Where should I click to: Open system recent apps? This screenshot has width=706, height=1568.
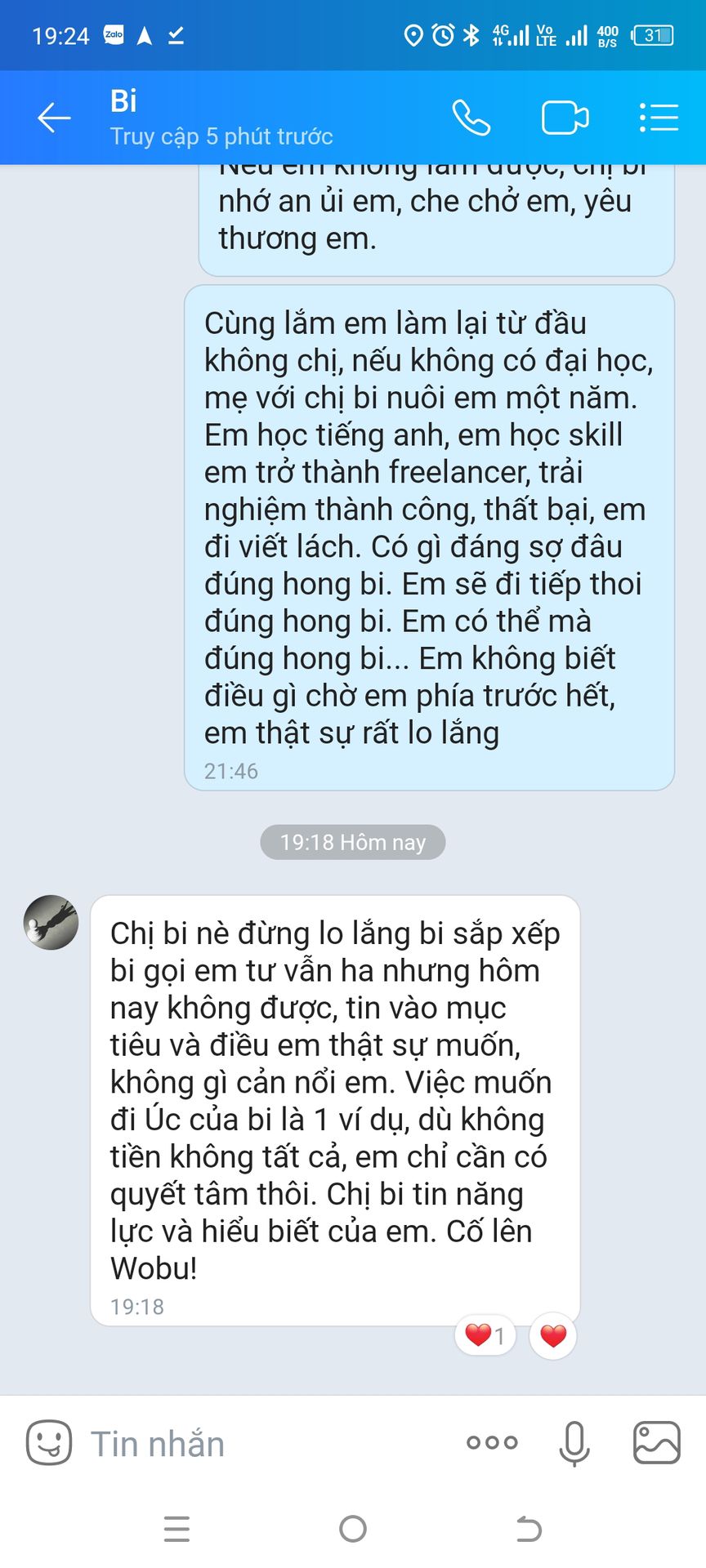176,1529
